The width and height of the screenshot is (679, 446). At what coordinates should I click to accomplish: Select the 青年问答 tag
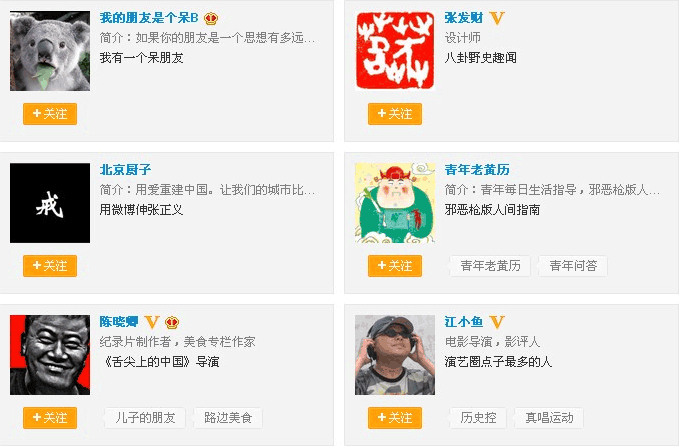[573, 266]
